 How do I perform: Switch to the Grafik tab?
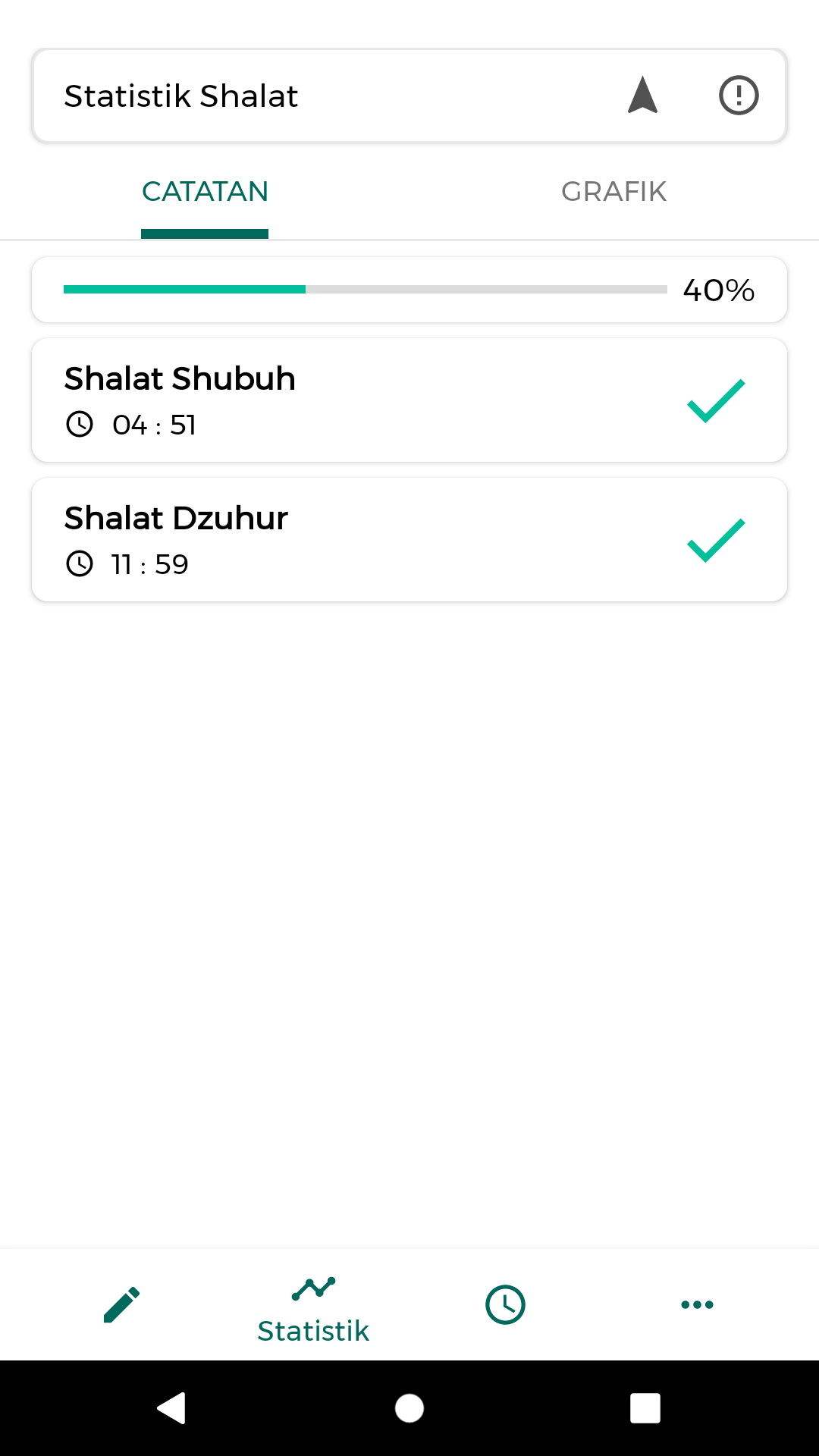(x=613, y=192)
